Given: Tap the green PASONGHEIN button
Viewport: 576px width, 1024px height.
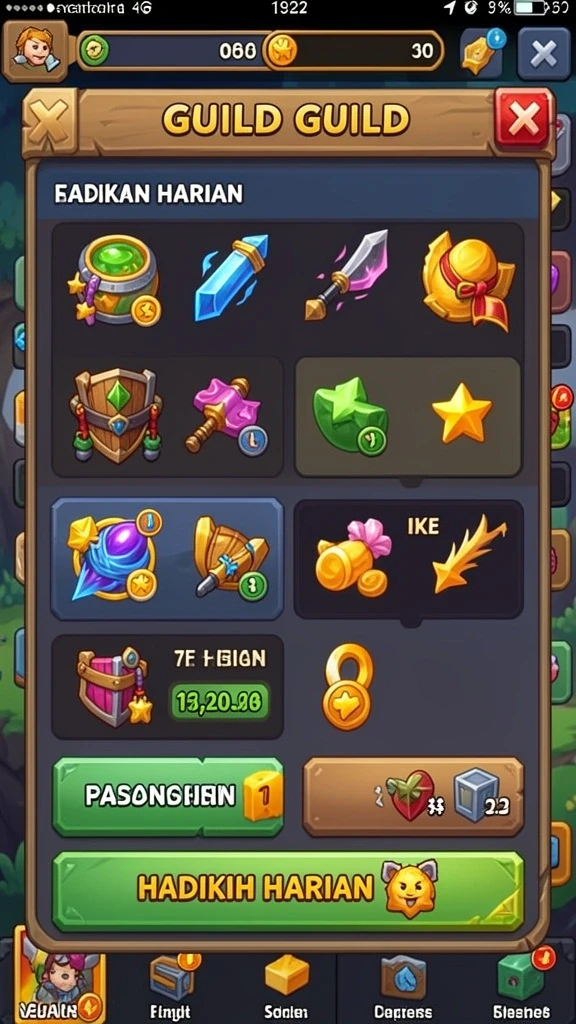Looking at the screenshot, I should tap(168, 797).
